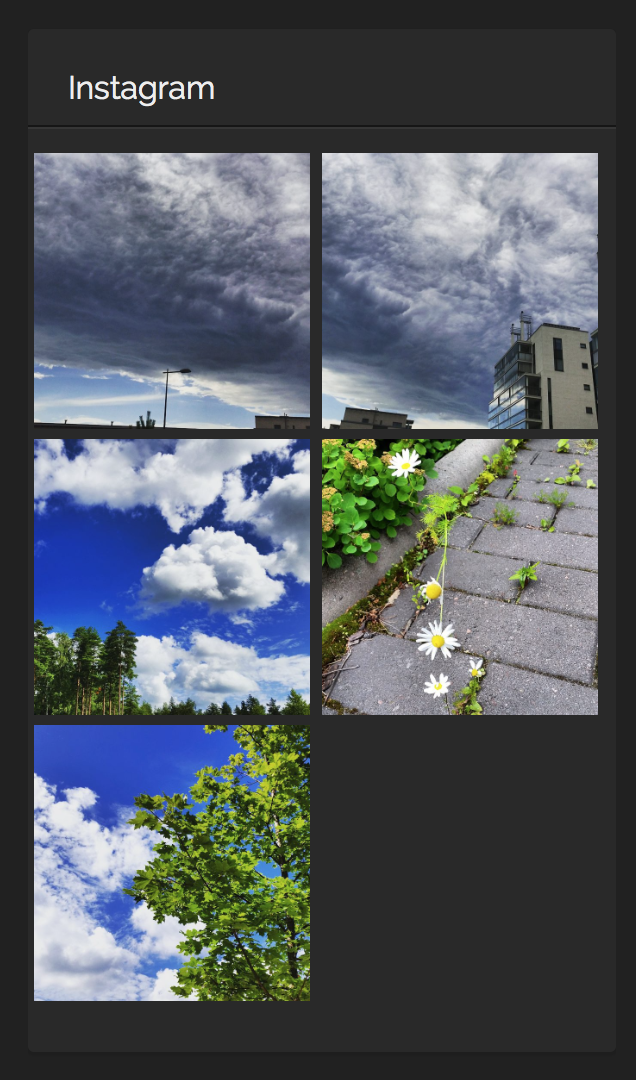
Task: View the green maple branch photo
Action: [x=172, y=863]
